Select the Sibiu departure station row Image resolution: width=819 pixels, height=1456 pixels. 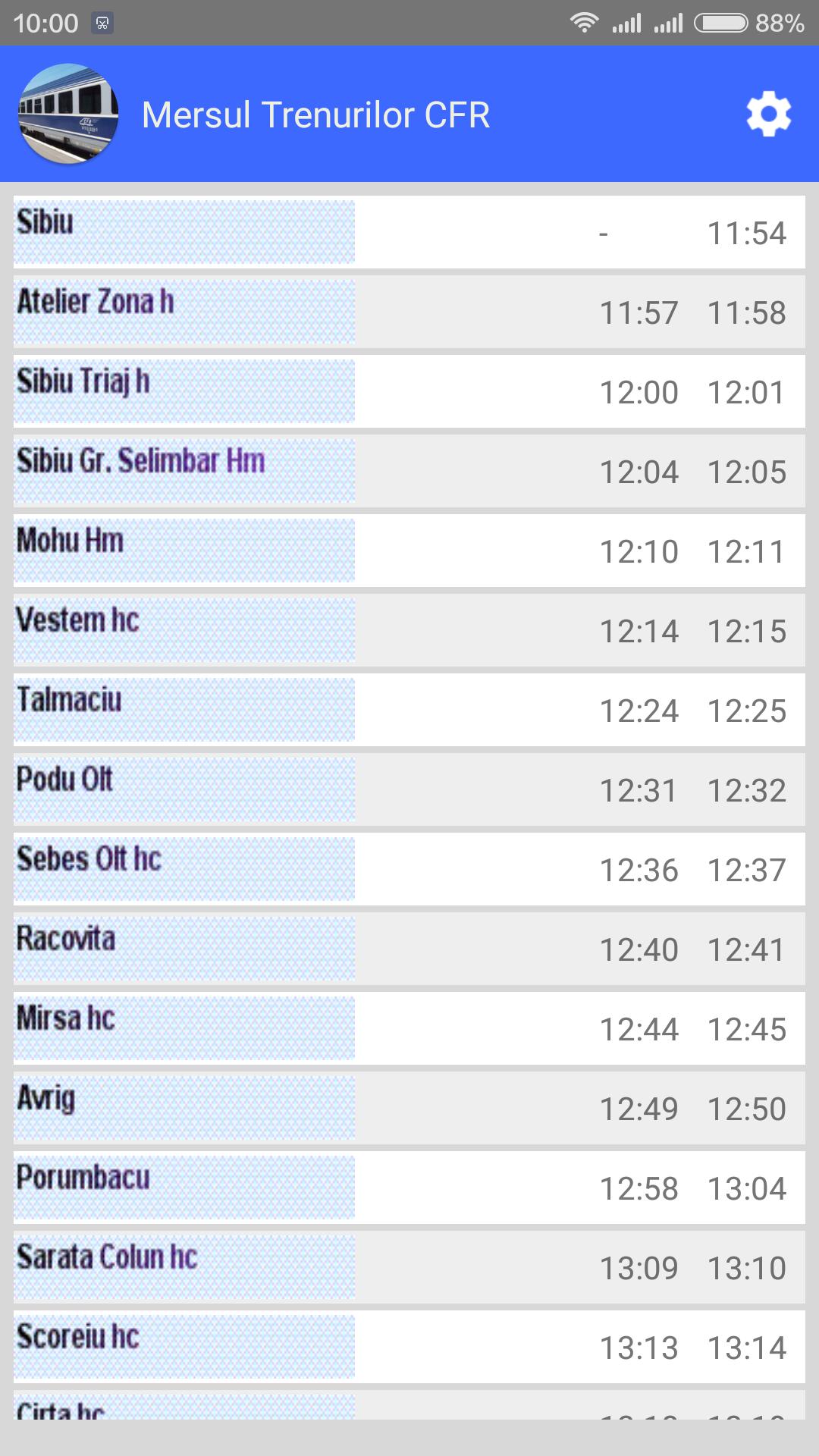(x=182, y=233)
